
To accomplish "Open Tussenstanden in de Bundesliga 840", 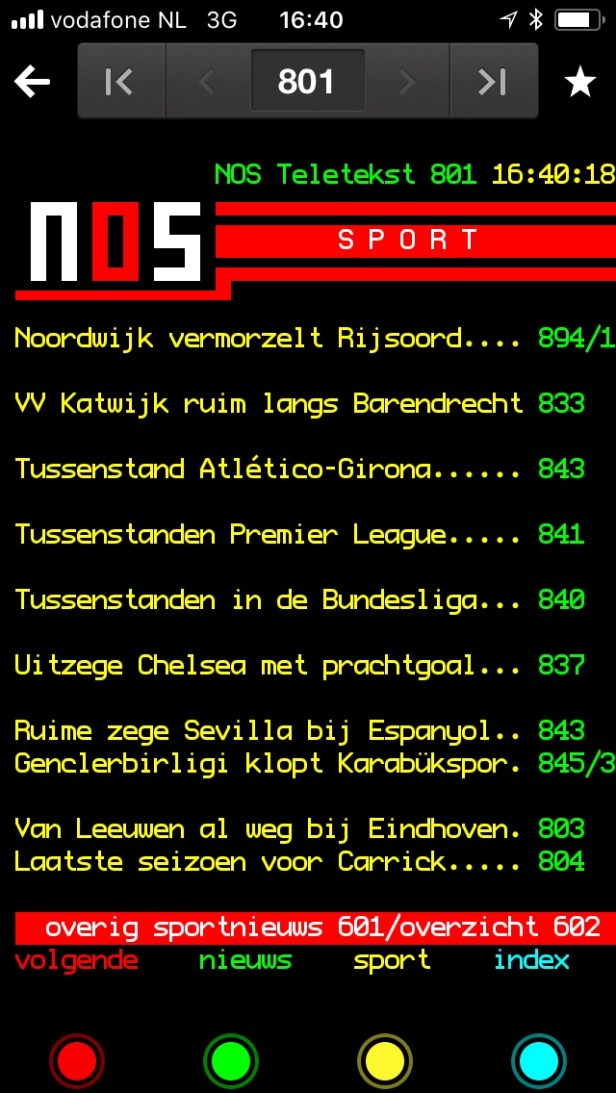I will pyautogui.click(x=561, y=600).
